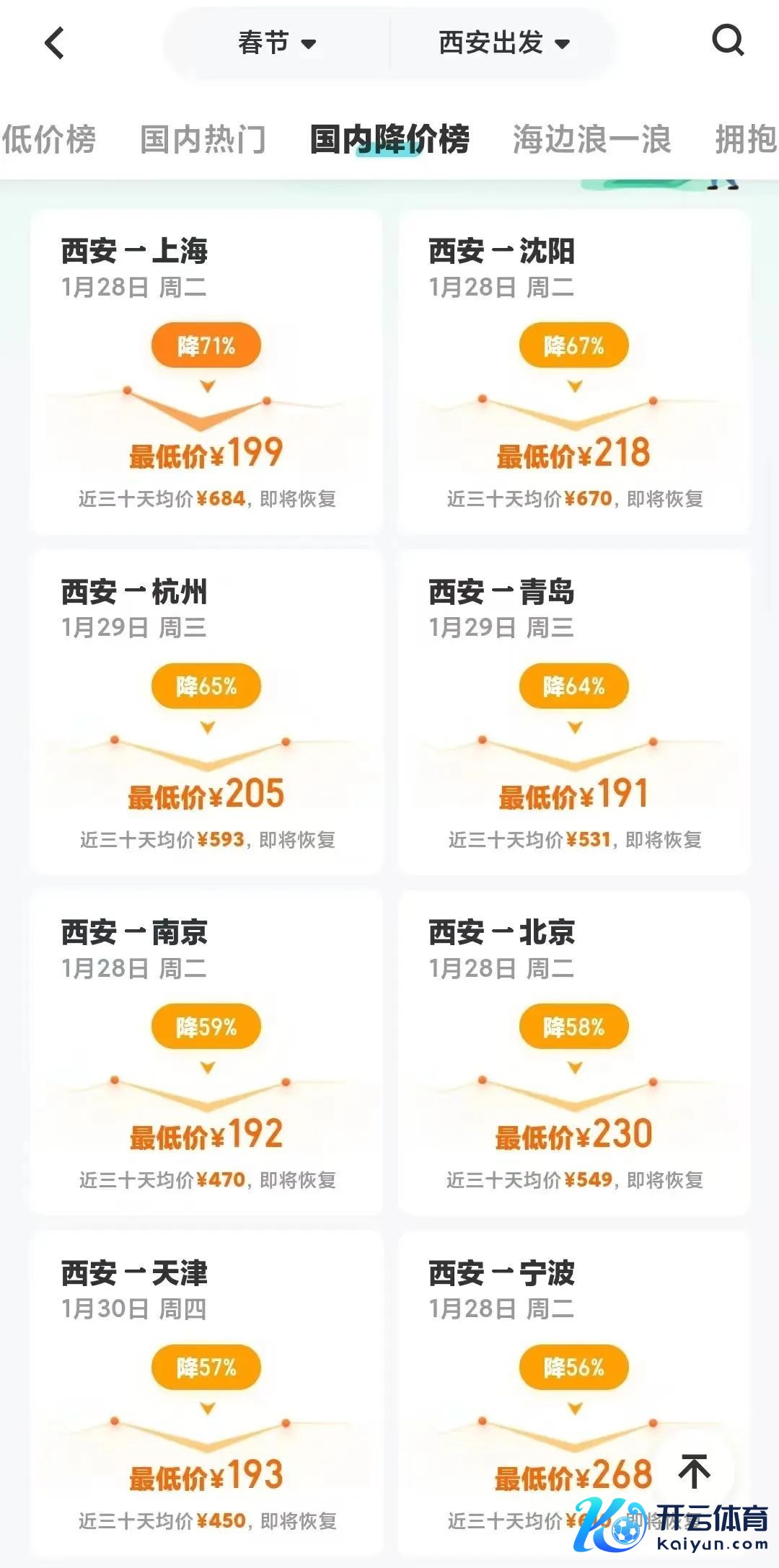
Task: View the 西安 to 青岛 flight deal
Action: (x=574, y=712)
